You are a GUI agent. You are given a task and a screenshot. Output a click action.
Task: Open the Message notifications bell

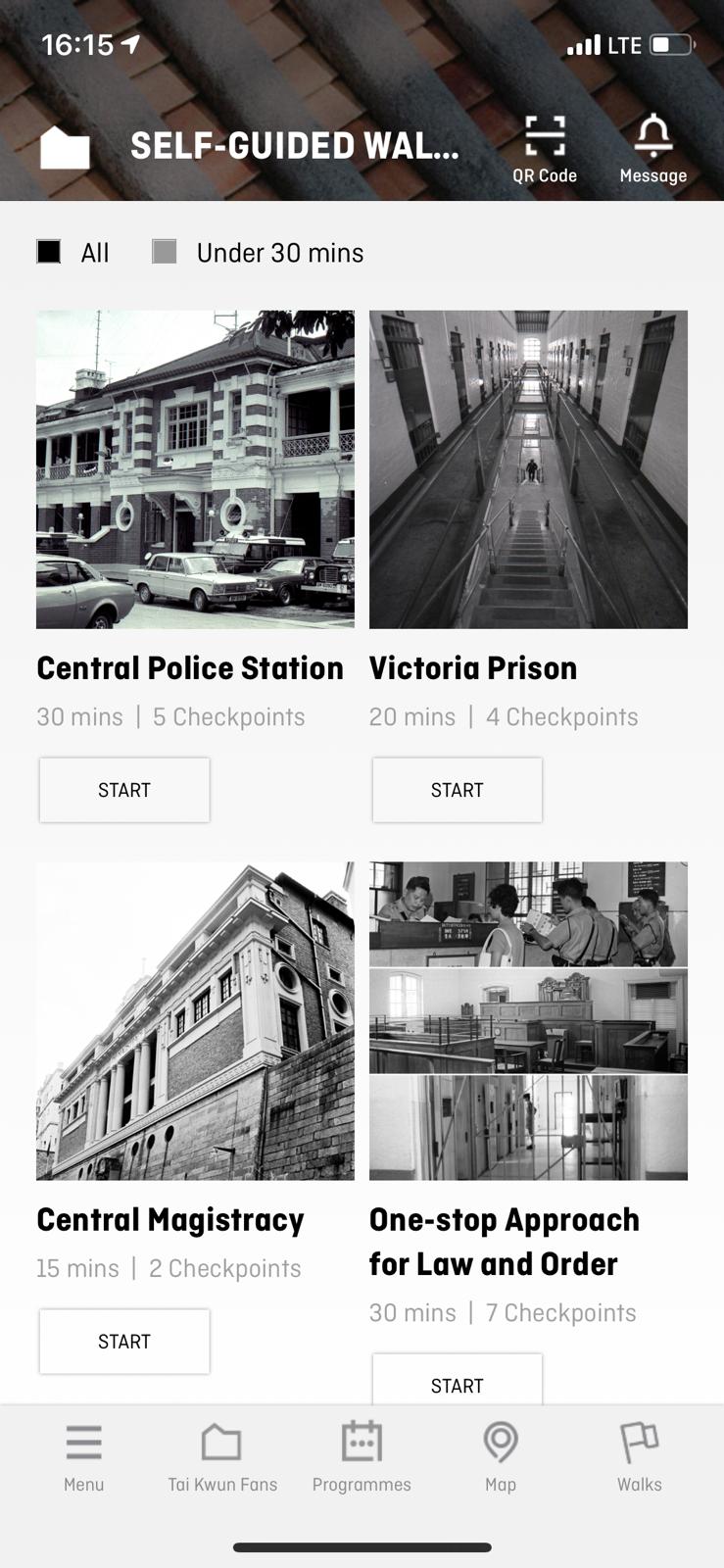coord(652,149)
